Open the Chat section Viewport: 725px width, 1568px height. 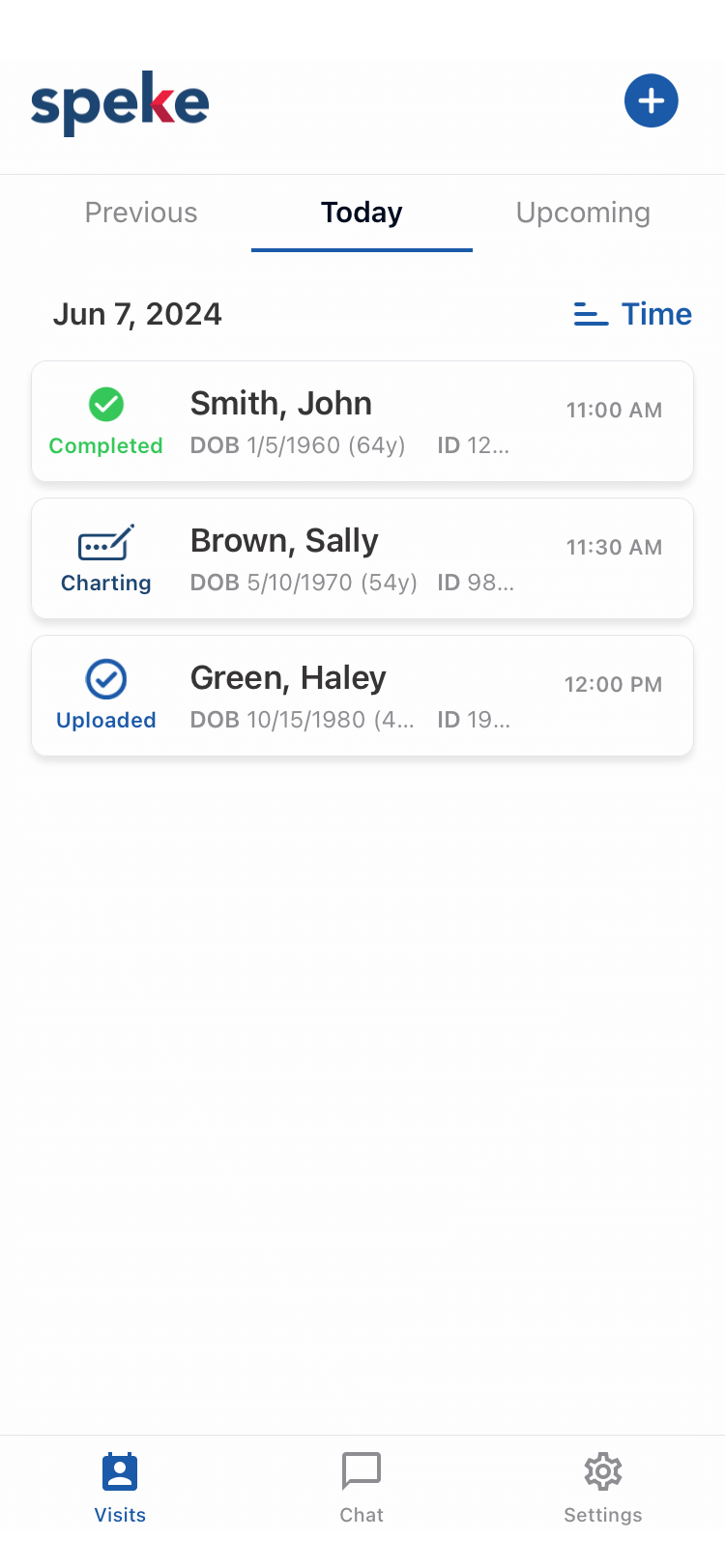click(362, 1487)
